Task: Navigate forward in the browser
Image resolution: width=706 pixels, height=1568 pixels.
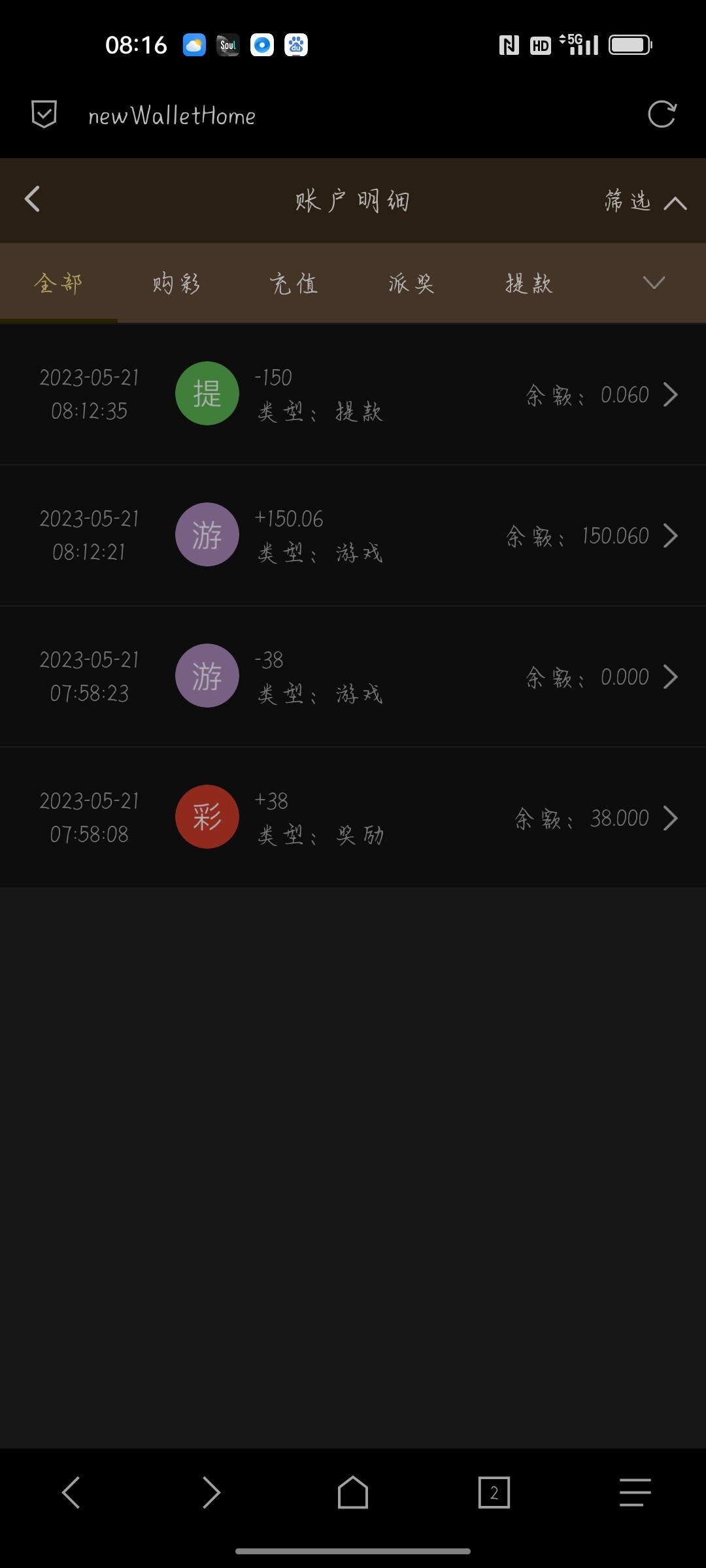Action: (212, 1492)
